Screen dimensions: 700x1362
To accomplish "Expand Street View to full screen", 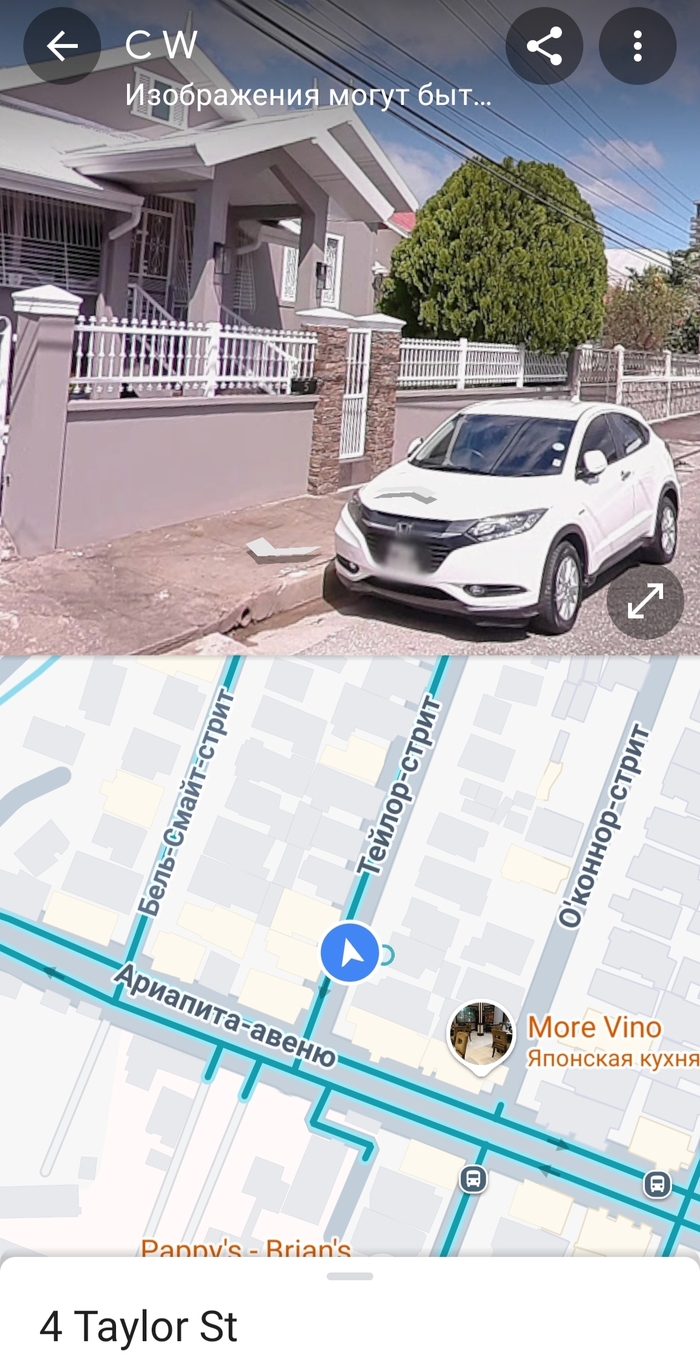I will coord(645,600).
